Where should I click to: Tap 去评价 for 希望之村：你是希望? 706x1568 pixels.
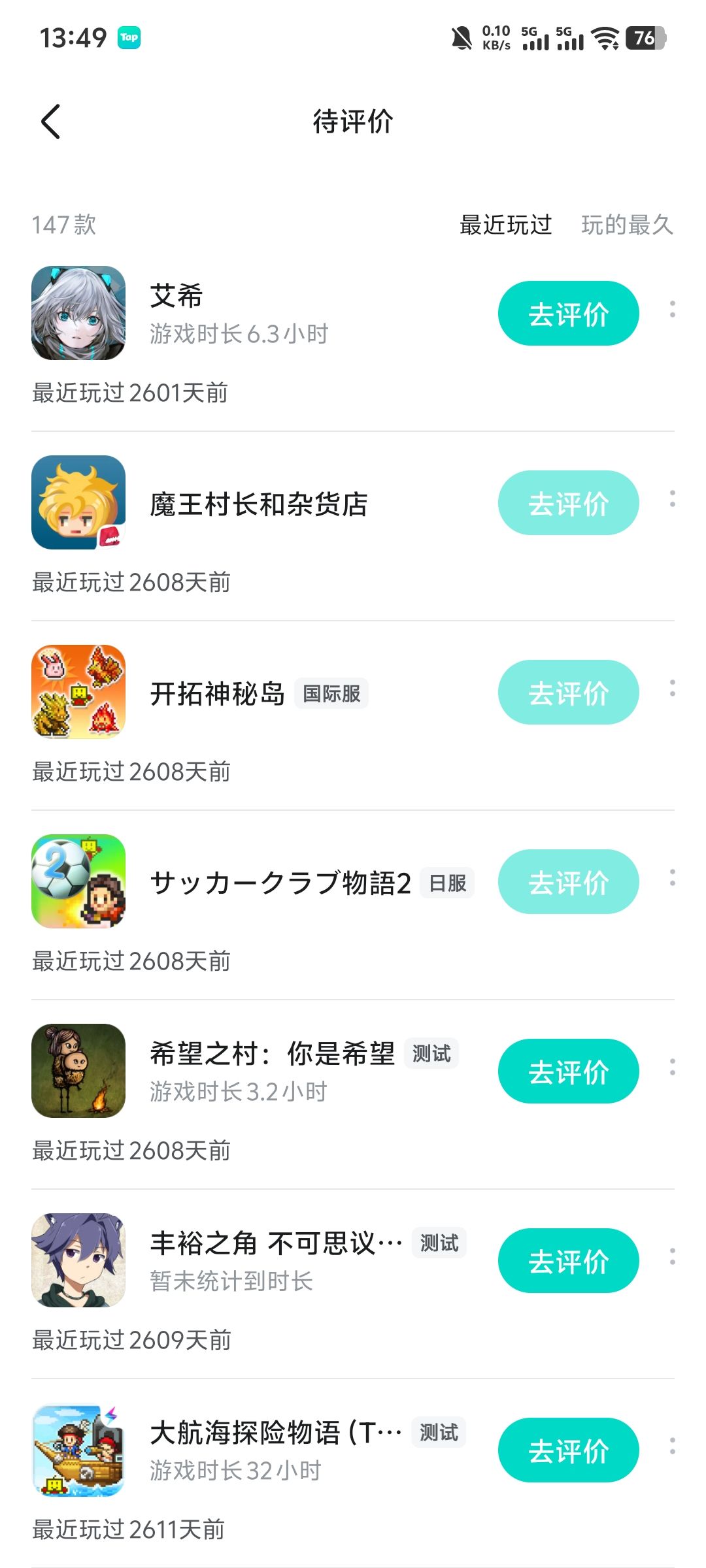click(x=568, y=1071)
